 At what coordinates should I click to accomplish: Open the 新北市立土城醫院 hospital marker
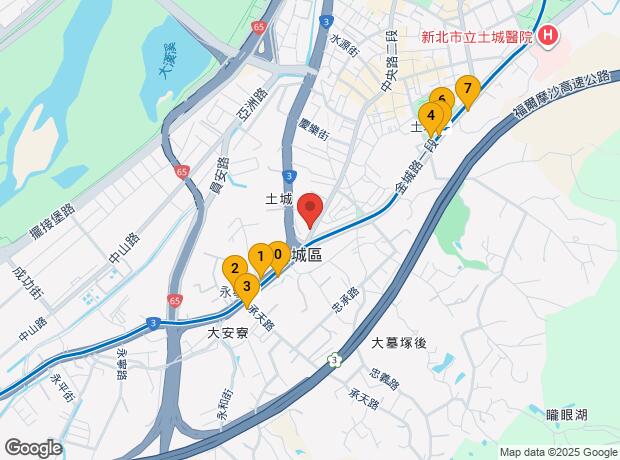[x=548, y=37]
